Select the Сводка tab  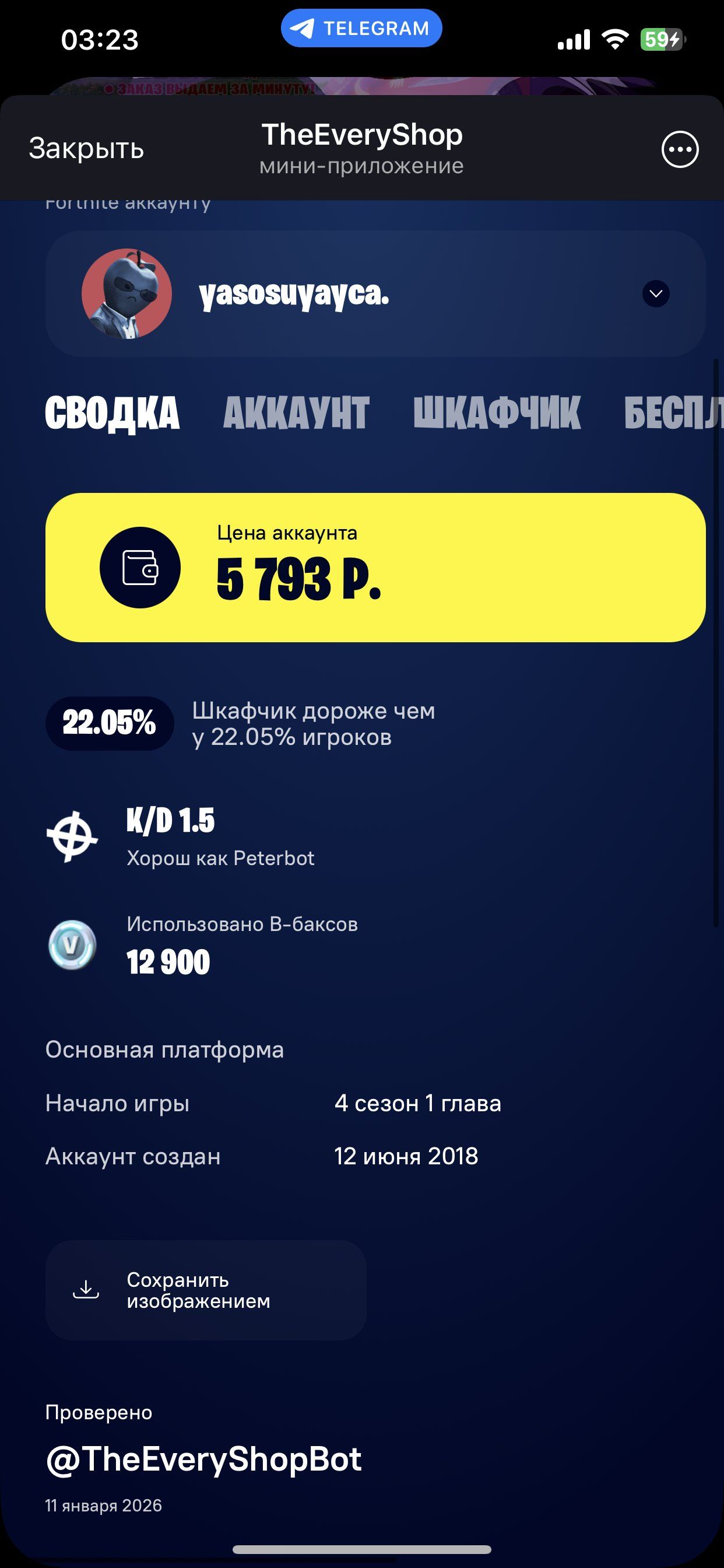(x=113, y=414)
